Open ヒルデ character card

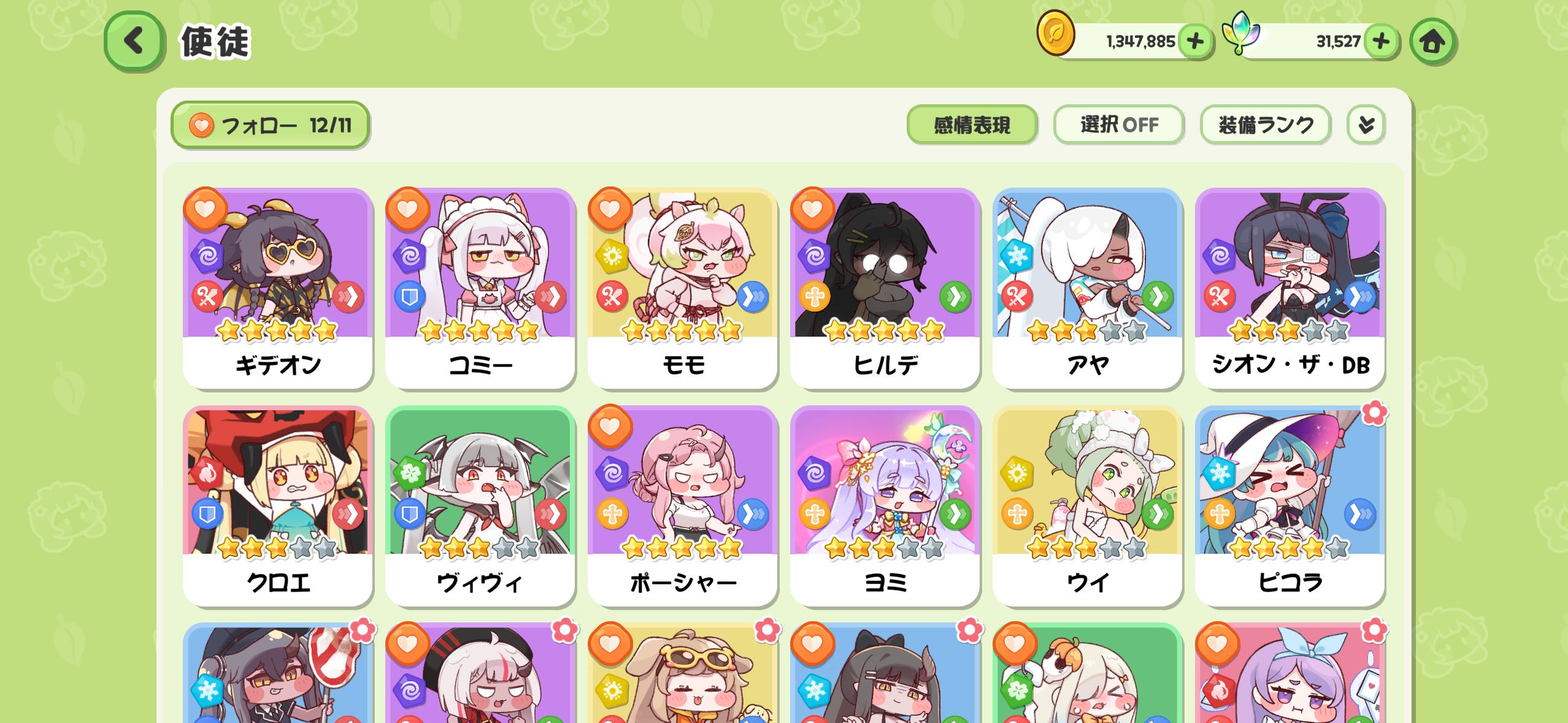[x=885, y=288]
